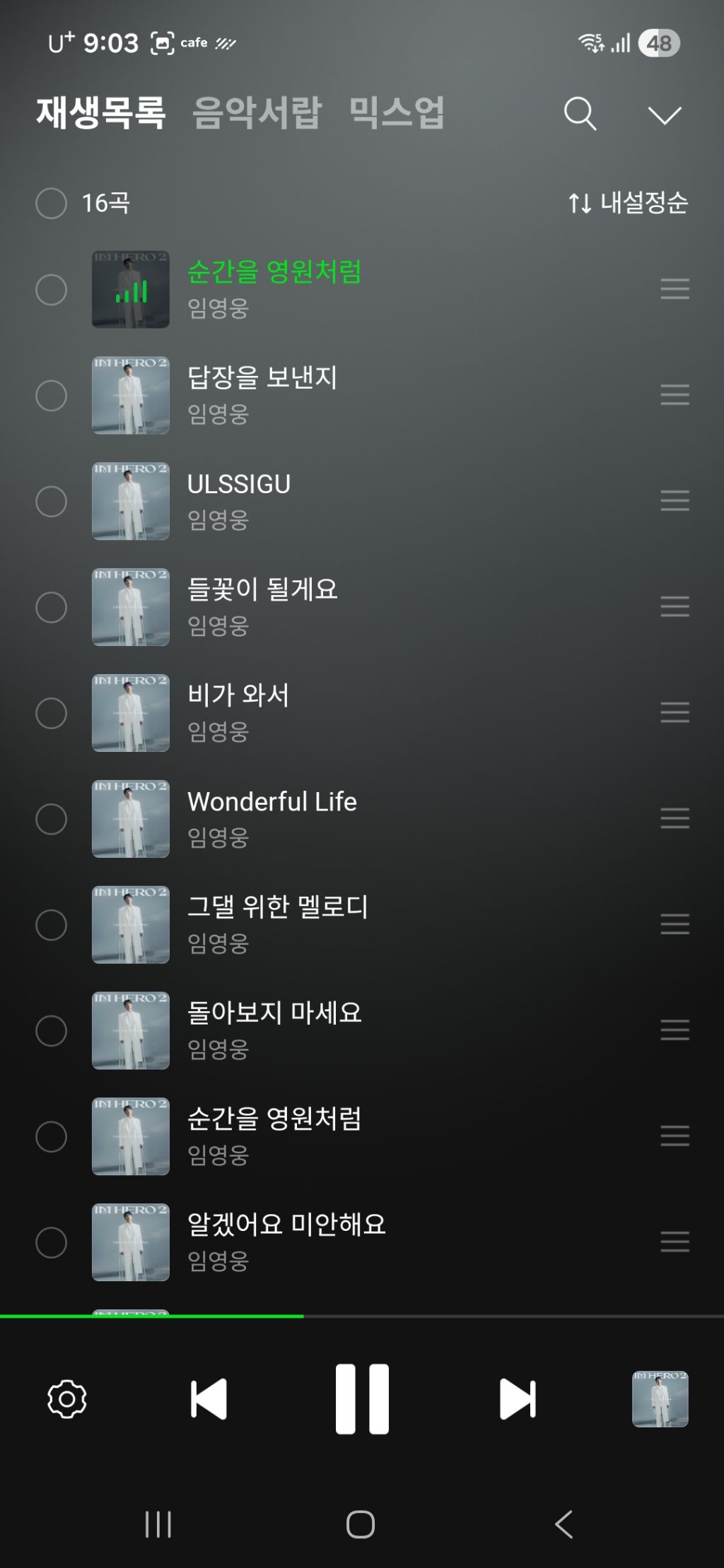The height and width of the screenshot is (1568, 724).
Task: Switch to the 믹스업 tab
Action: coord(397,112)
